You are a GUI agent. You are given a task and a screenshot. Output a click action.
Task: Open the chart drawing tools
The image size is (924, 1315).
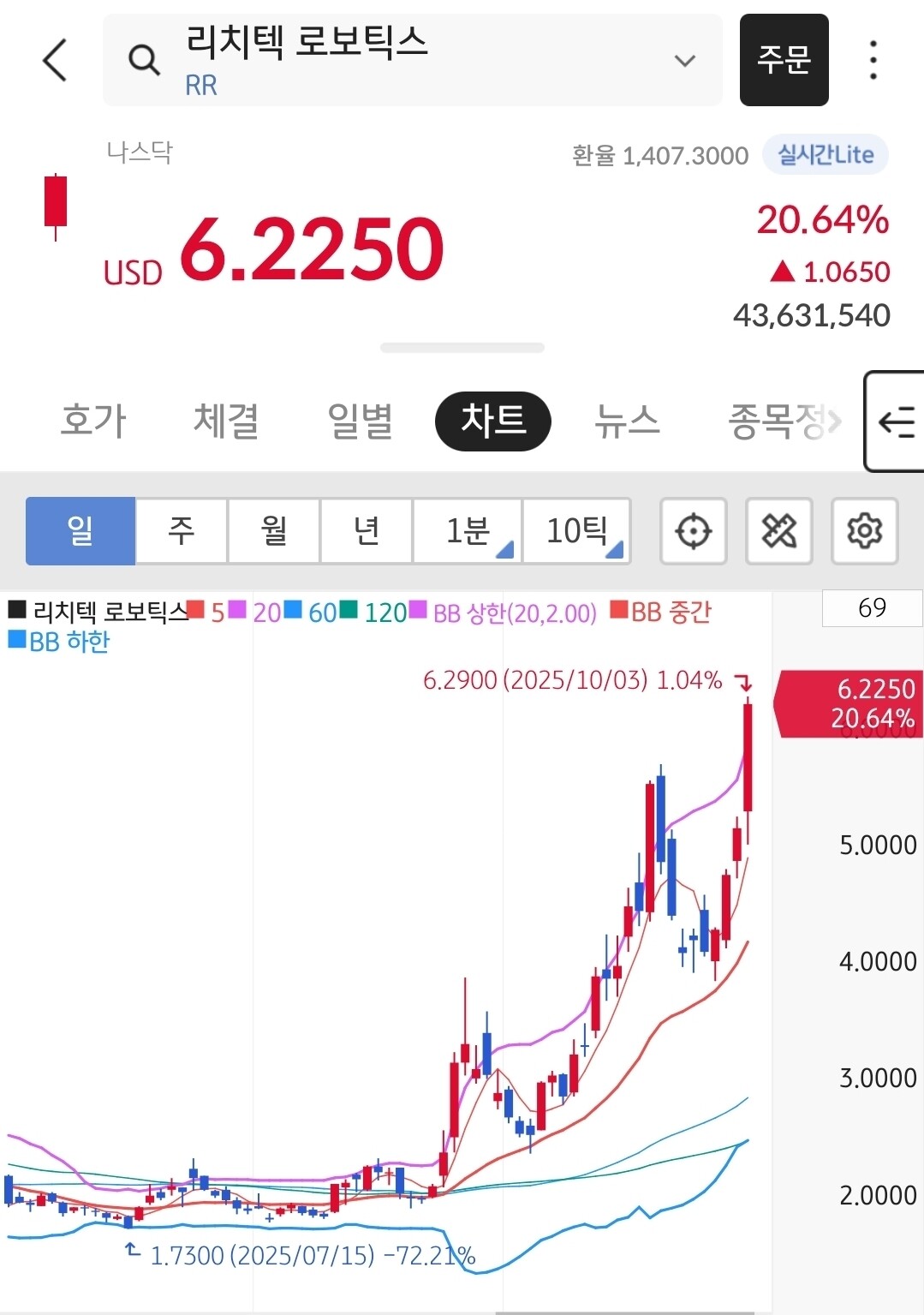pyautogui.click(x=779, y=531)
